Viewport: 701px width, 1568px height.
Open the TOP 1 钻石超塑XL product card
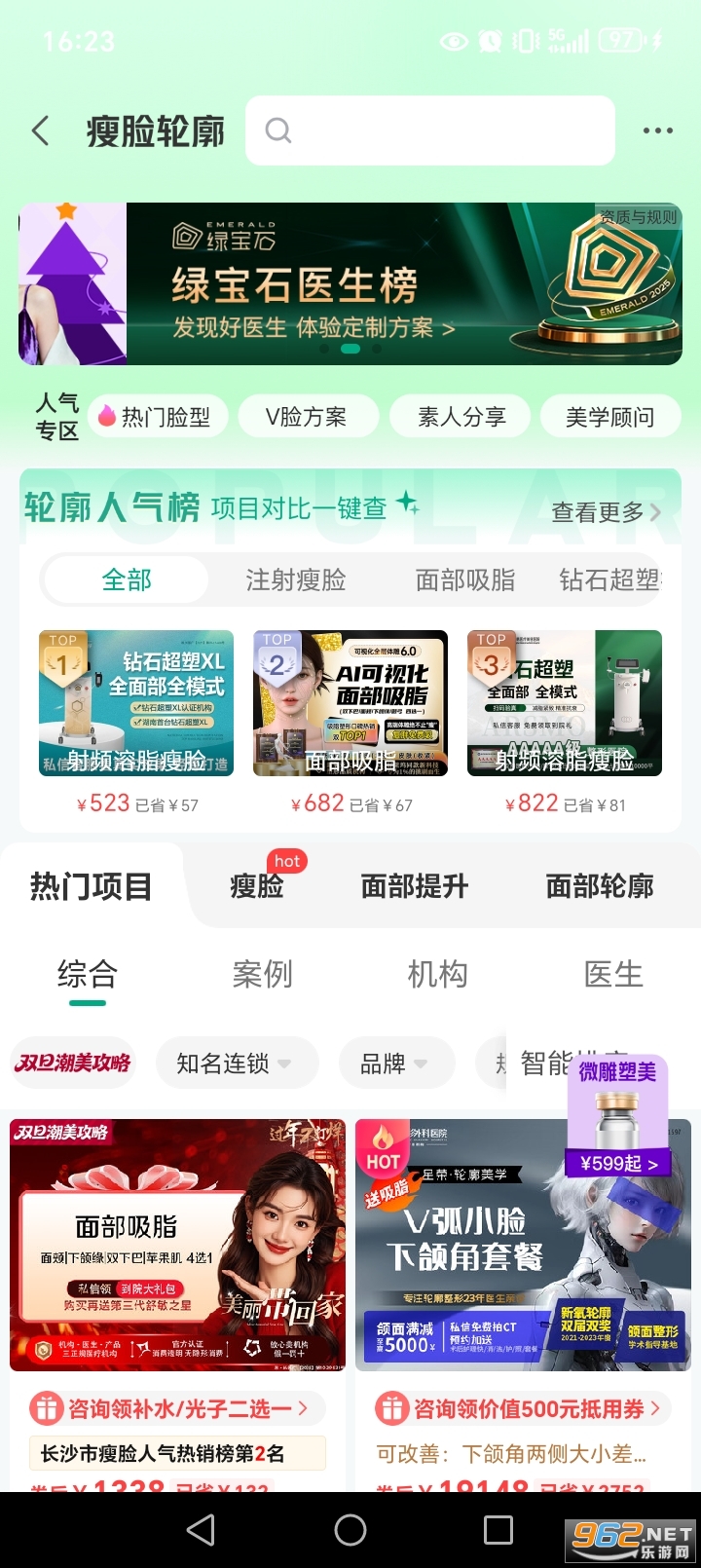(x=135, y=703)
